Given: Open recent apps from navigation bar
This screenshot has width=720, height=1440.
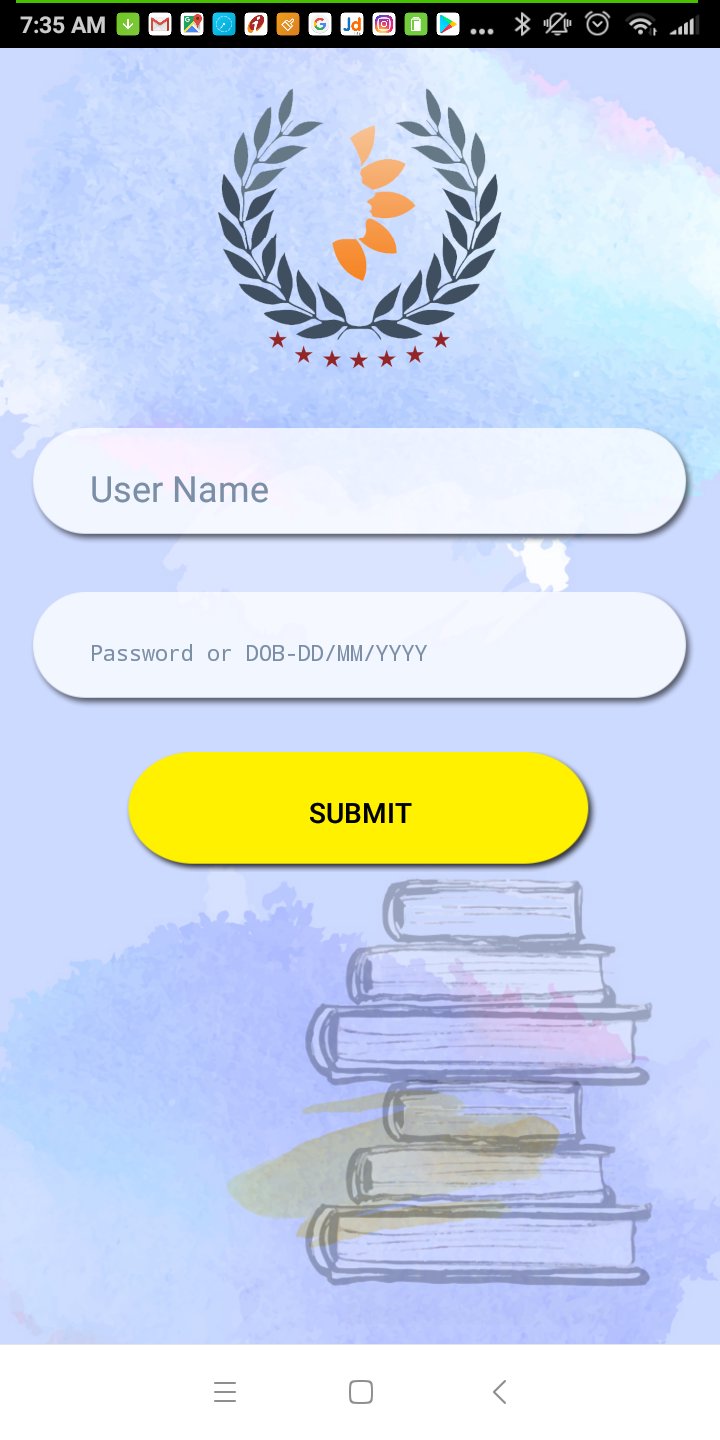Looking at the screenshot, I should [225, 1392].
